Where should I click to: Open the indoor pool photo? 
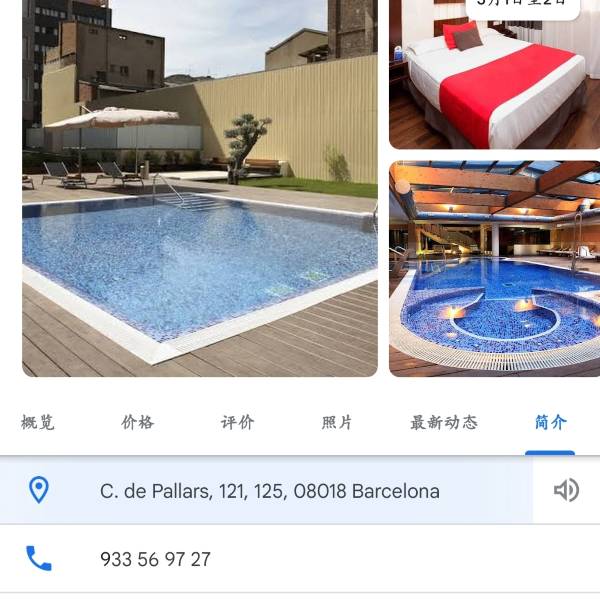click(494, 268)
